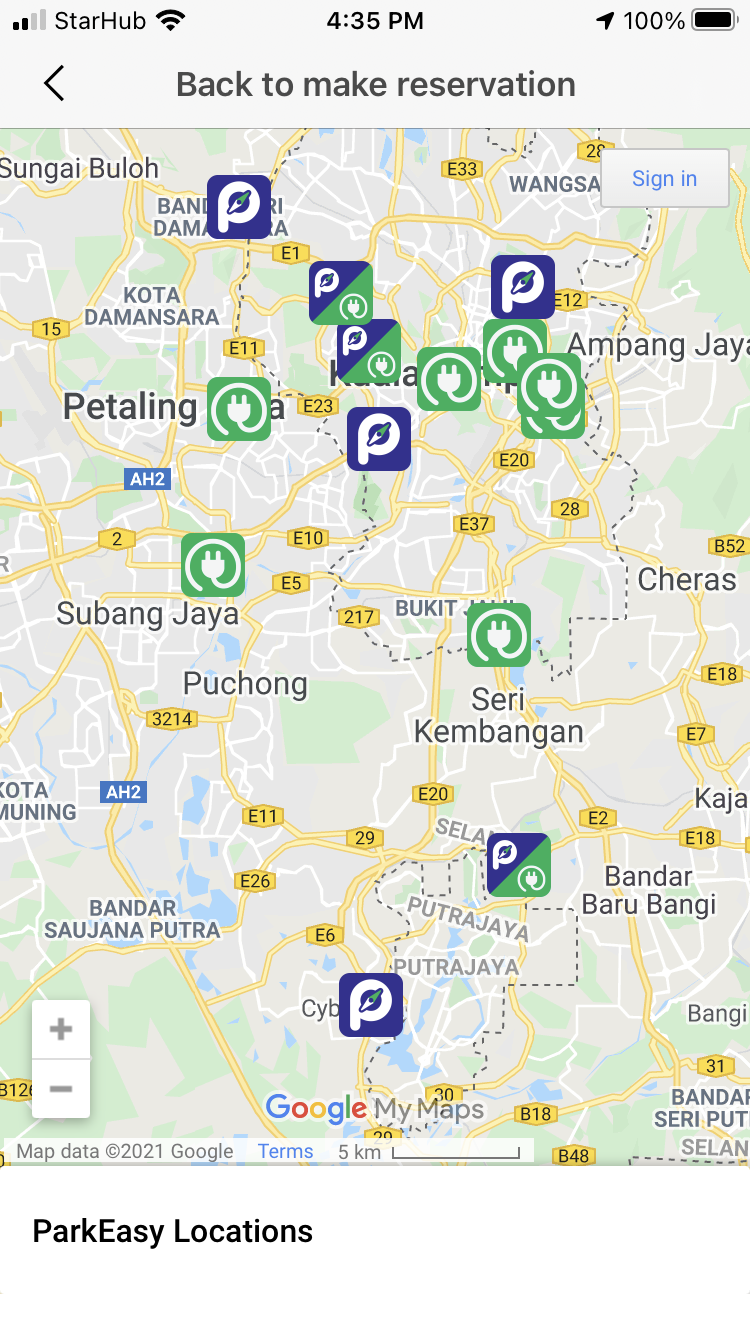Zoom in using the plus control
Screen dimensions: 750x1334
coord(60,1027)
